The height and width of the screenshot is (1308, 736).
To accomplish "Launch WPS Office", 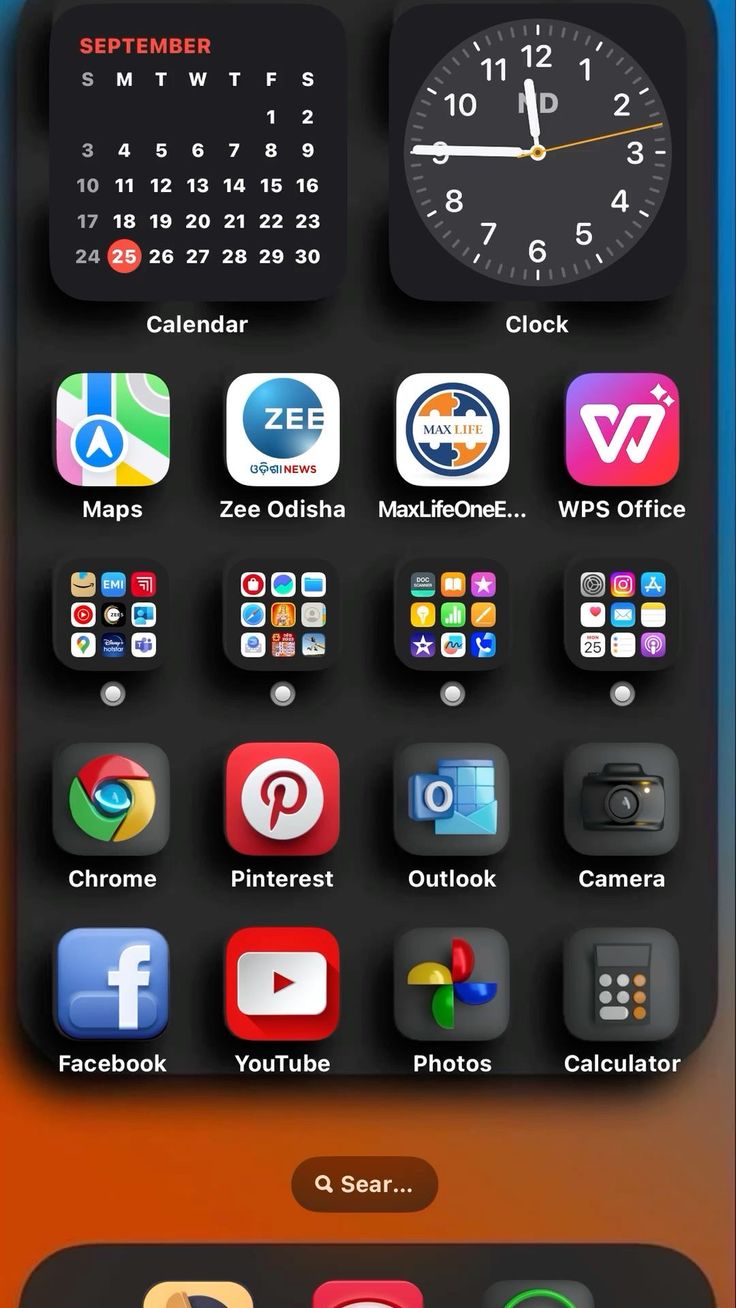I will click(622, 430).
